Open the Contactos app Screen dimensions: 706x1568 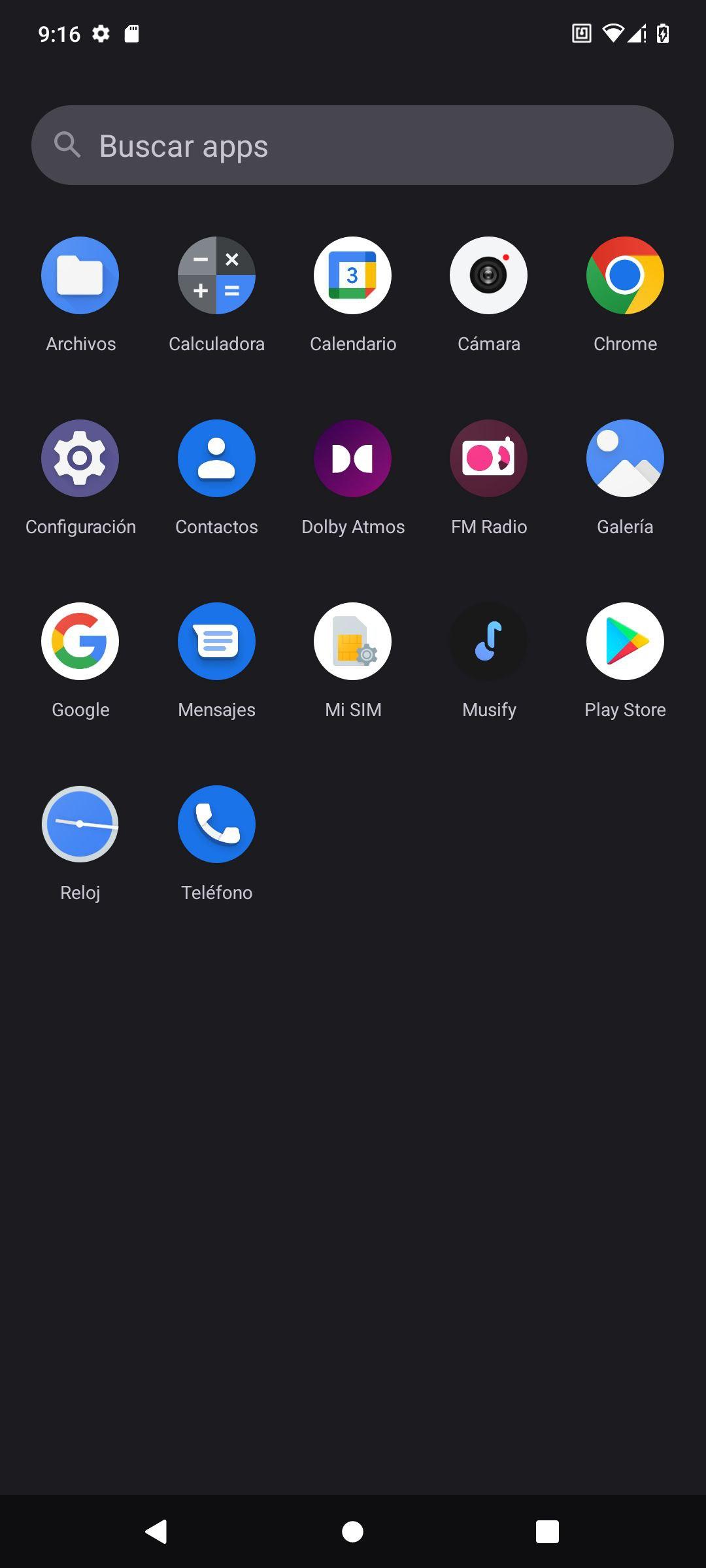coord(216,459)
